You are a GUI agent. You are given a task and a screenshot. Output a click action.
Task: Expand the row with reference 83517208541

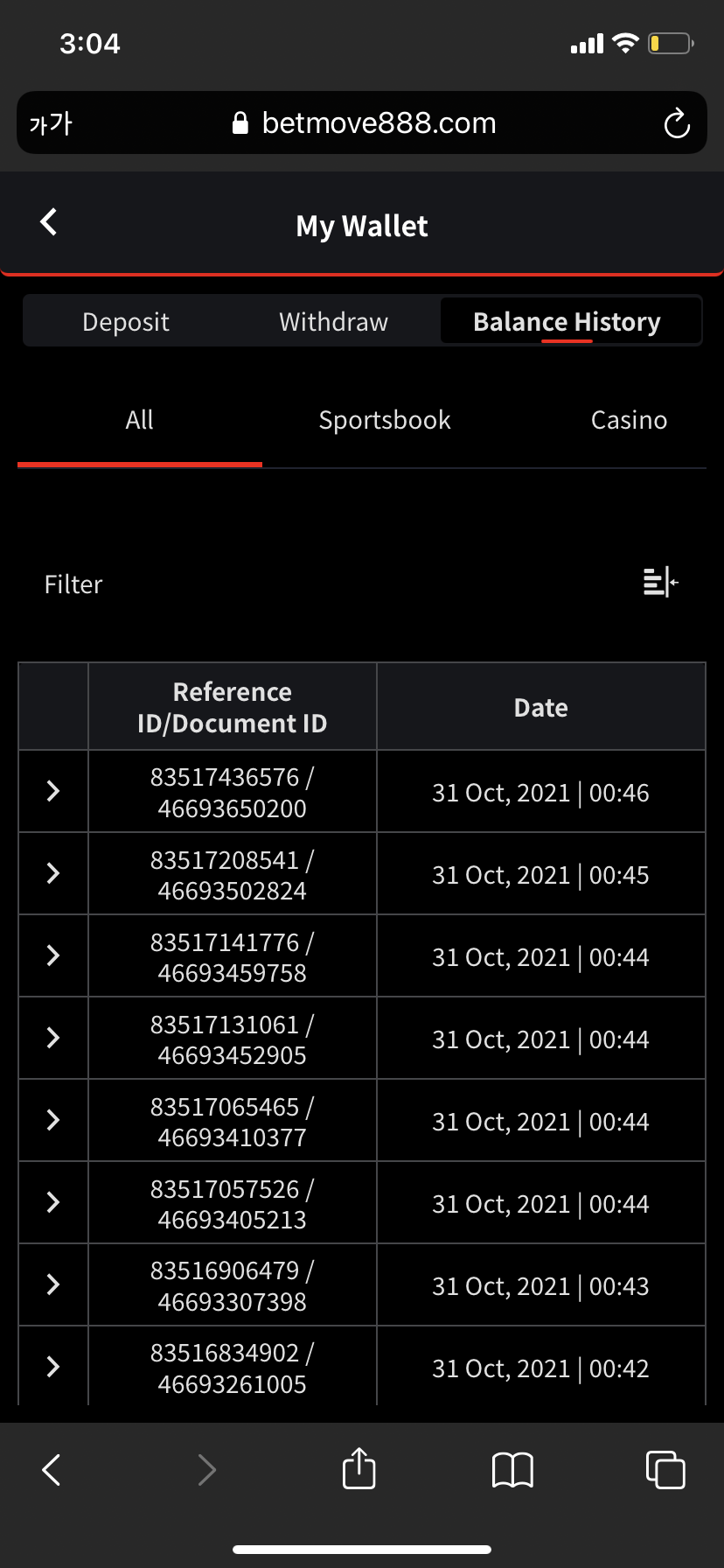point(53,873)
